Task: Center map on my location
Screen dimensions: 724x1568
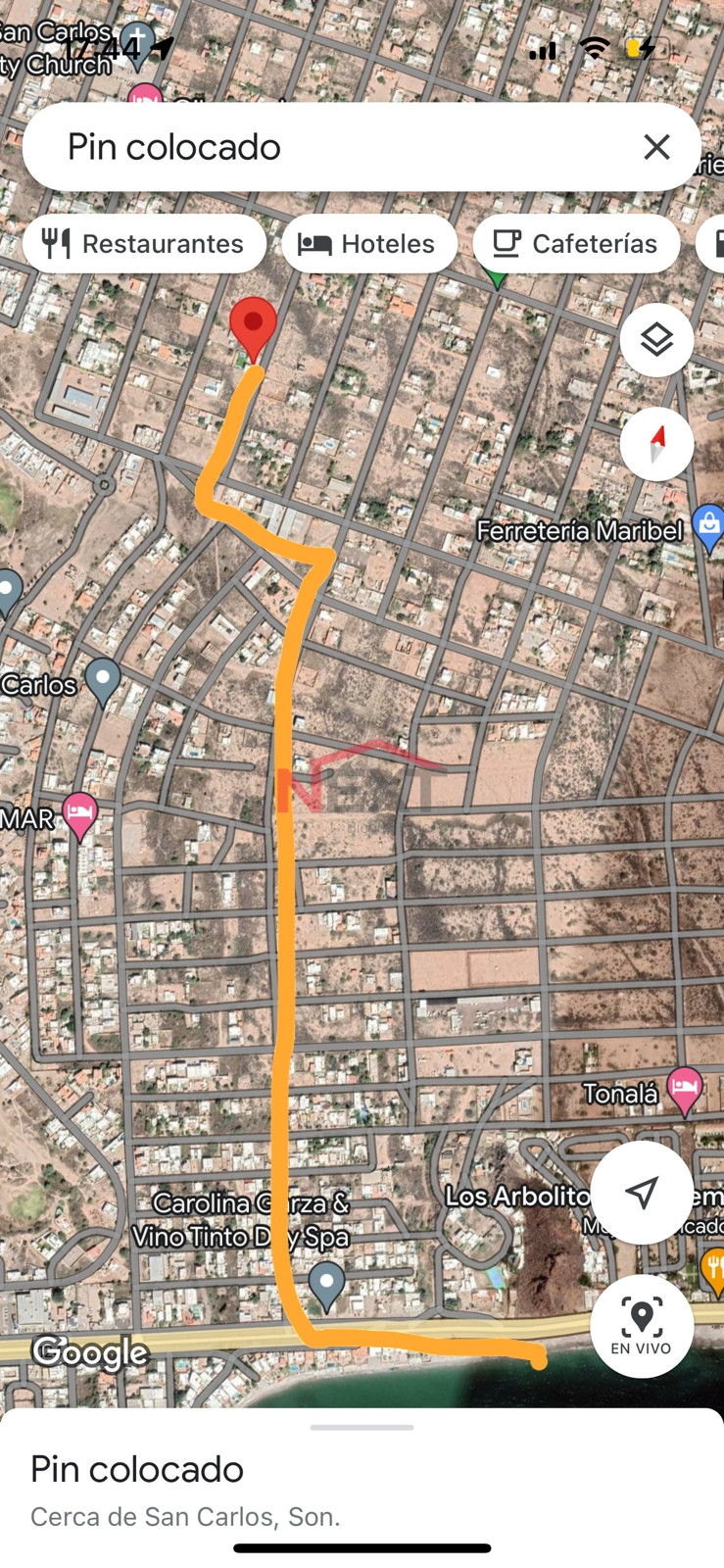Action: (x=642, y=1193)
